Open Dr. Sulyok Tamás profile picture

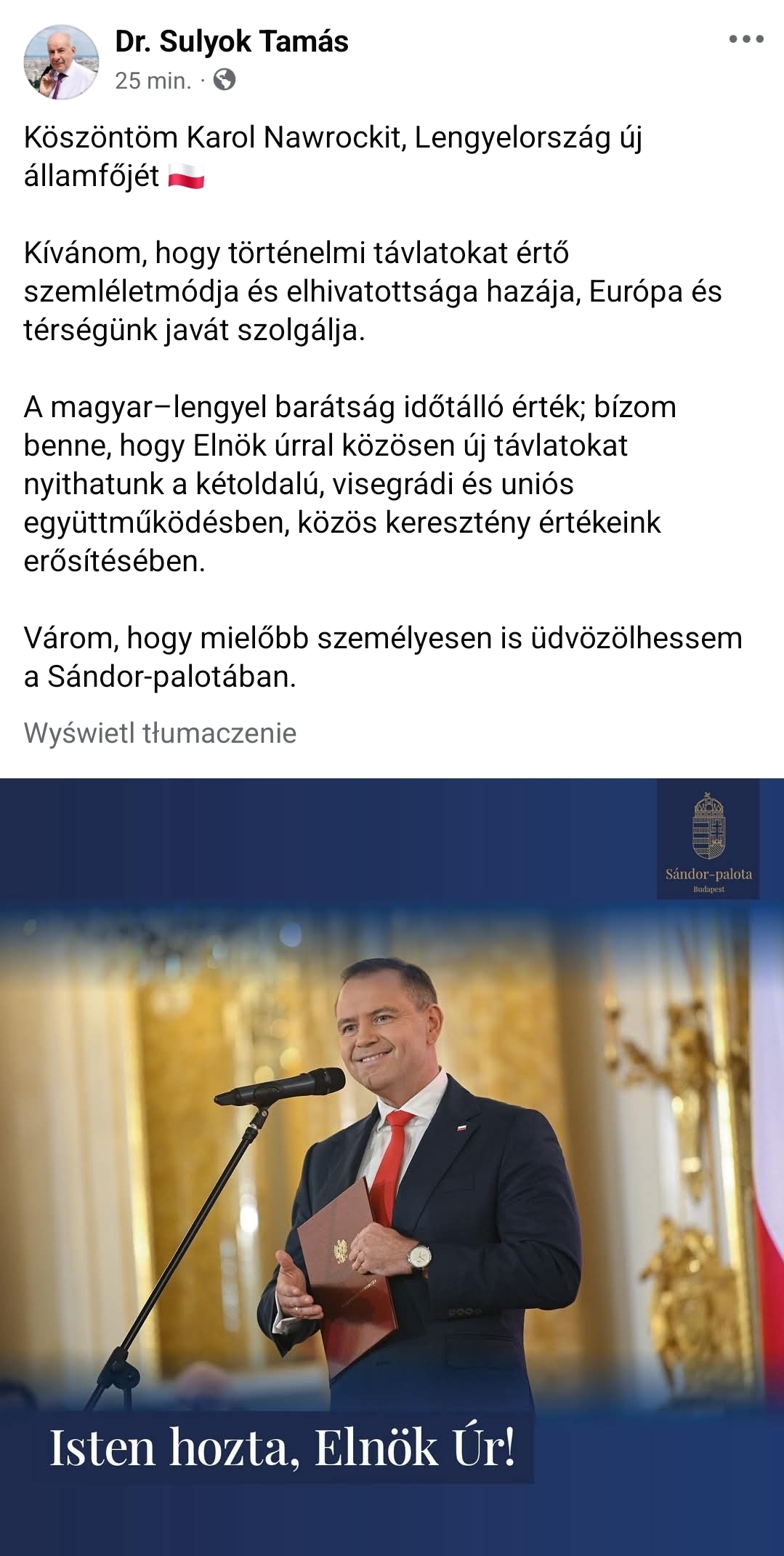61,62
